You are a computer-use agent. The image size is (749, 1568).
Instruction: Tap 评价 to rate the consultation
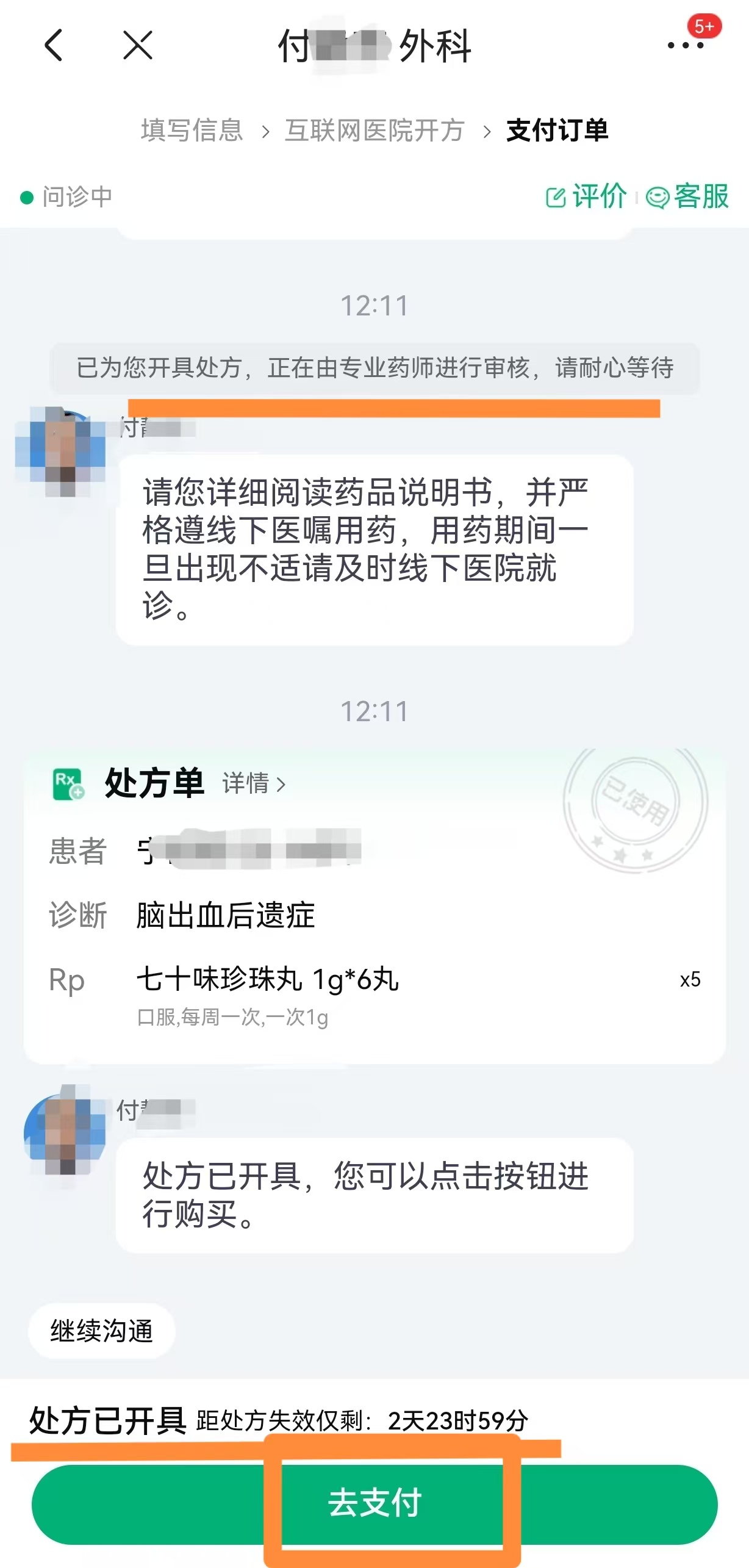586,196
